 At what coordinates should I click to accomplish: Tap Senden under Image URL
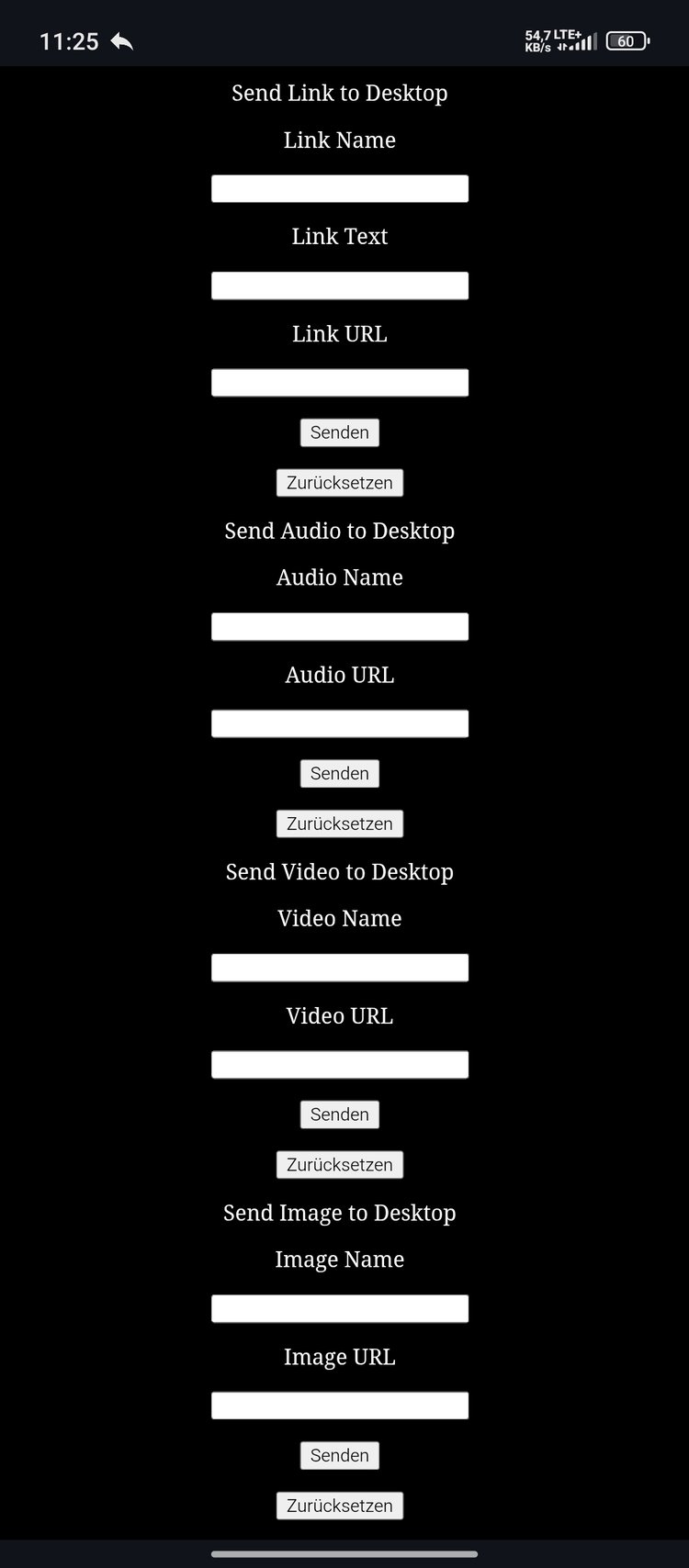[x=339, y=1455]
